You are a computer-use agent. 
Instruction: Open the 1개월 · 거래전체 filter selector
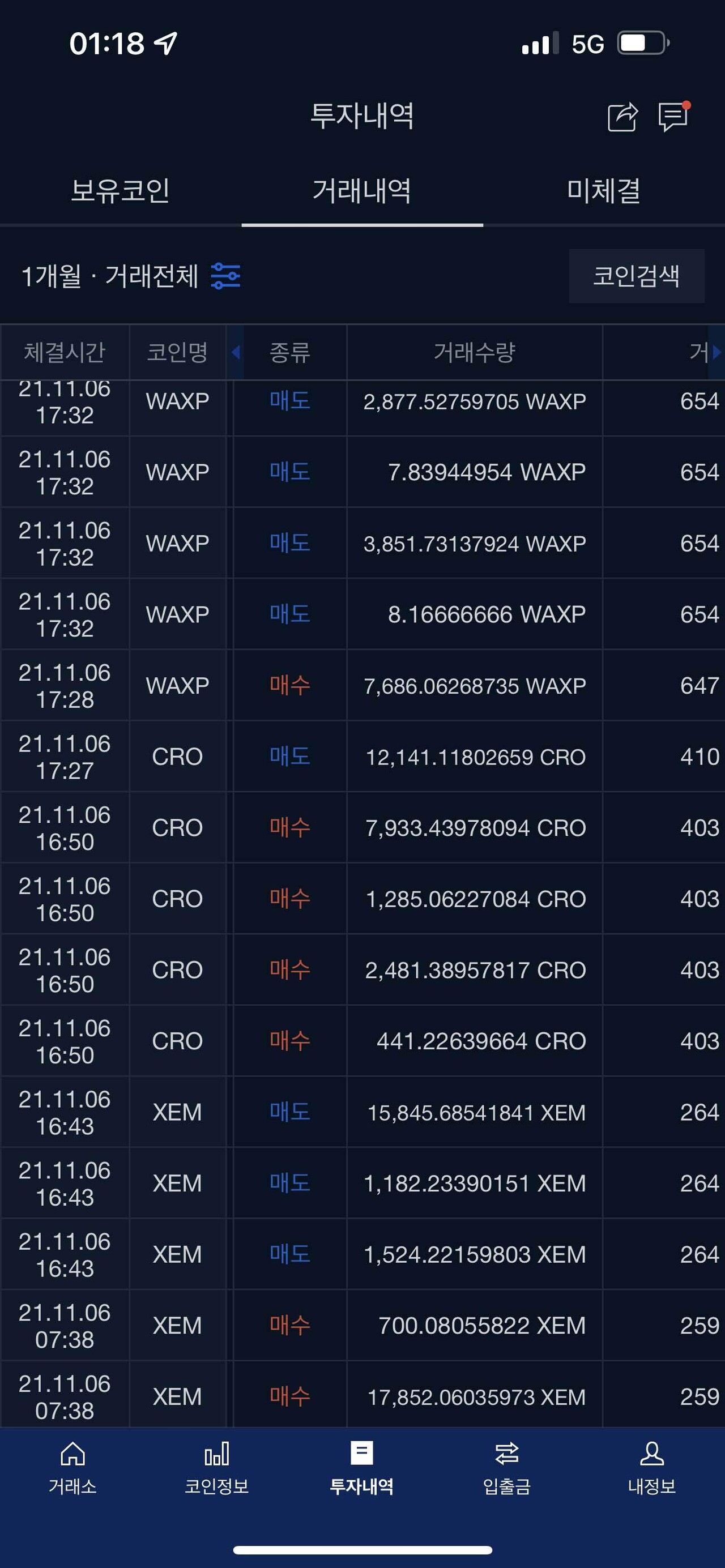click(x=109, y=277)
